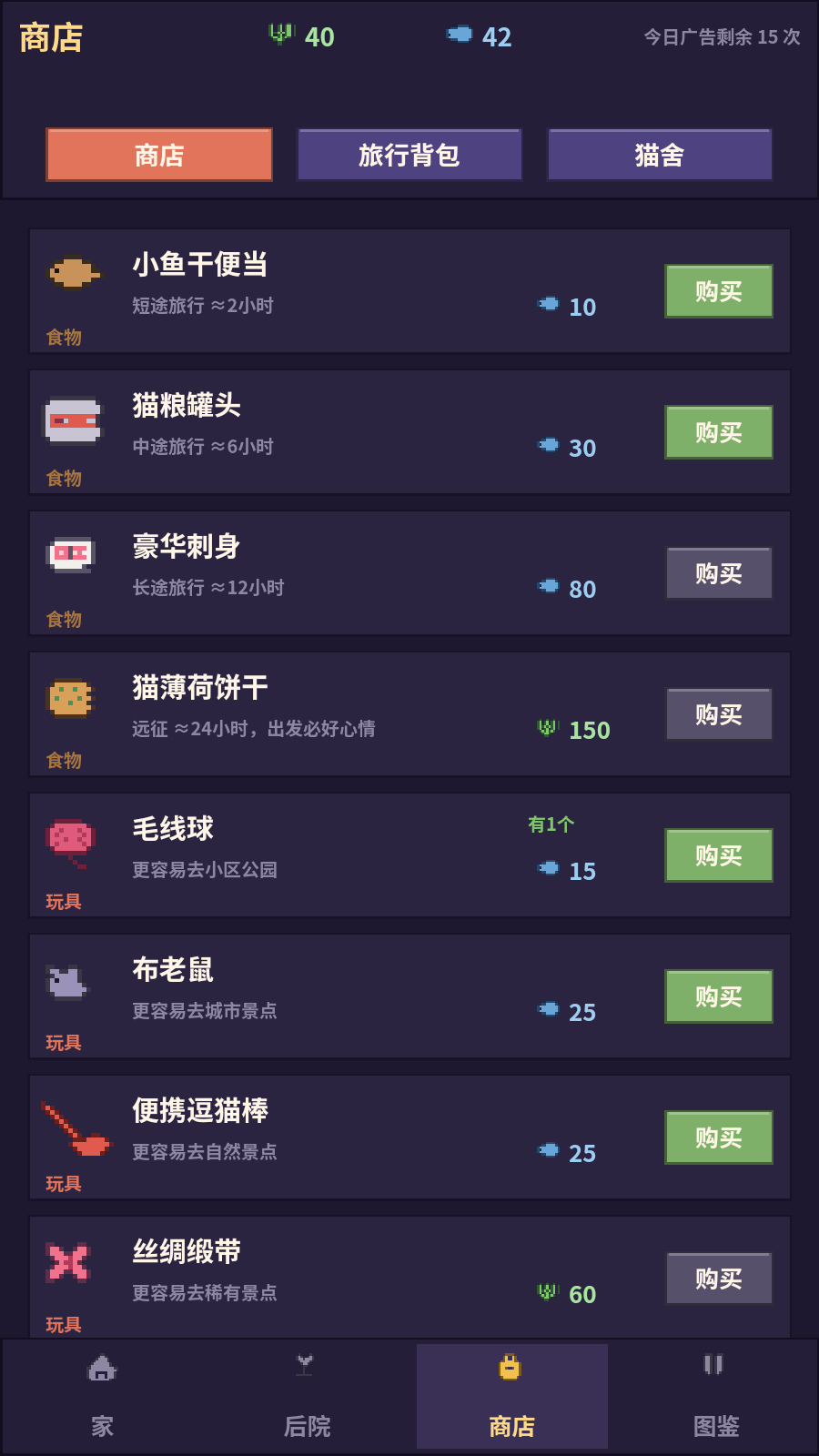Switch to the 猫舍 tab
The width and height of the screenshot is (819, 1456).
[x=660, y=155]
